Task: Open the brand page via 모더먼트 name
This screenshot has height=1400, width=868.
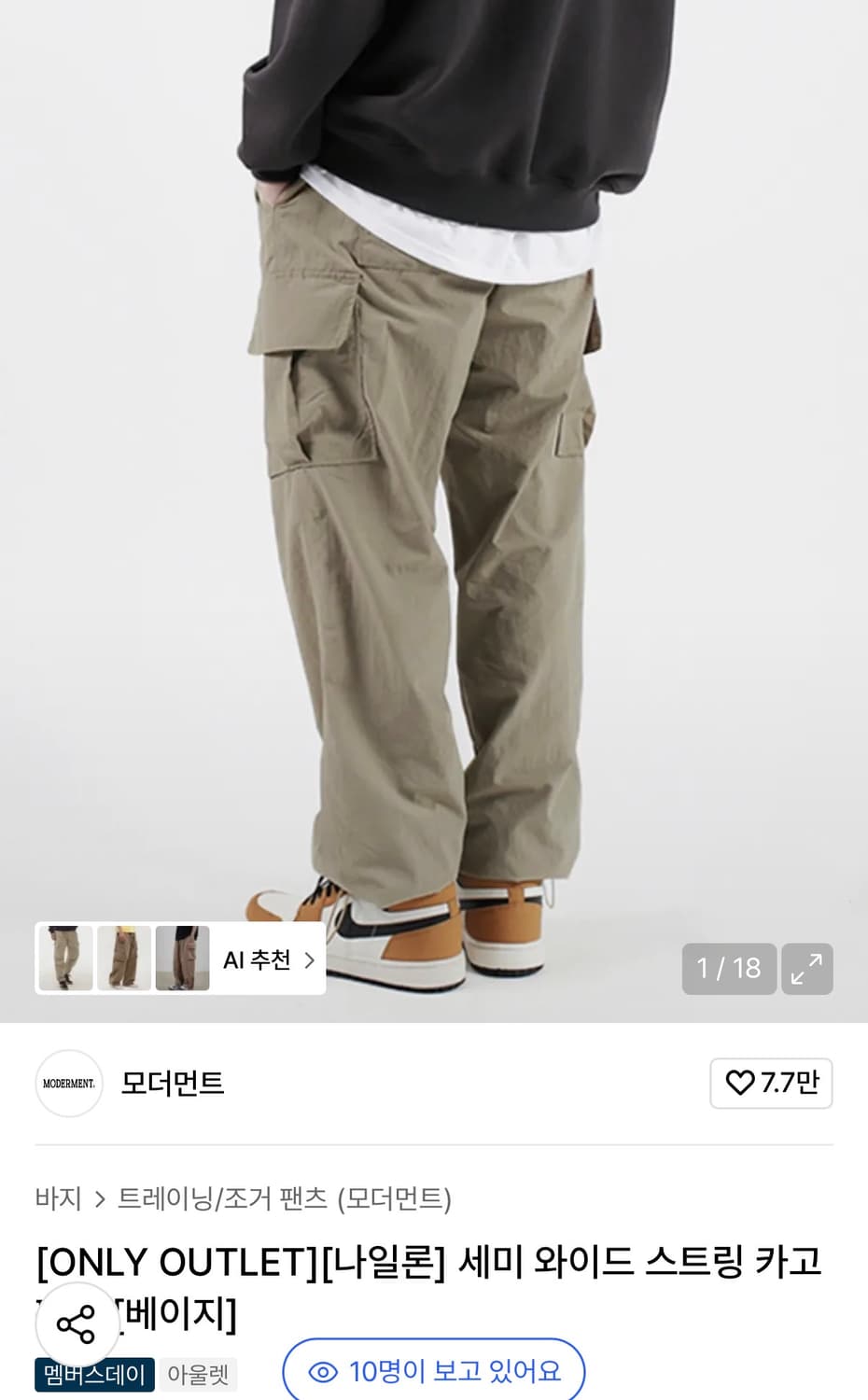Action: (x=173, y=1084)
